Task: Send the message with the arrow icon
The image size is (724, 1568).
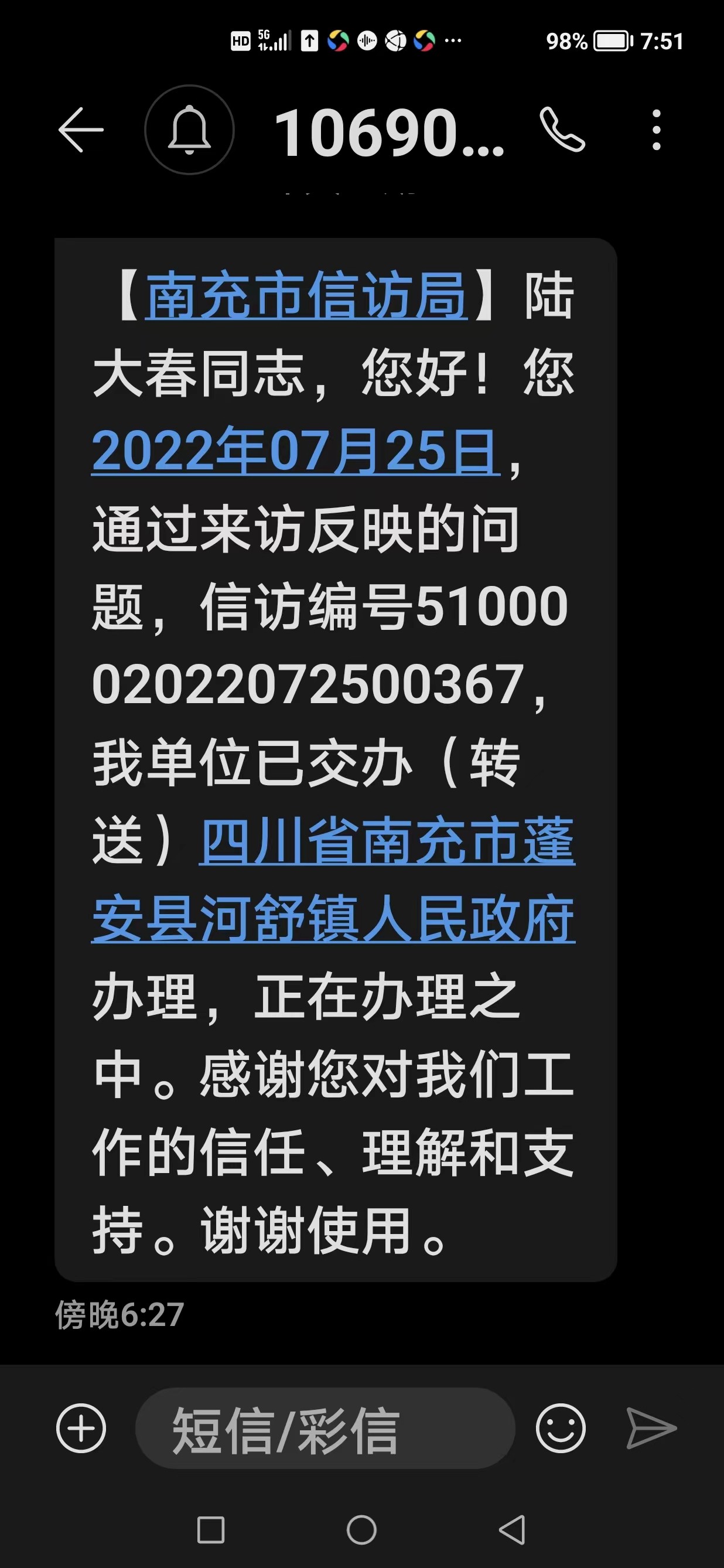Action: (651, 1428)
